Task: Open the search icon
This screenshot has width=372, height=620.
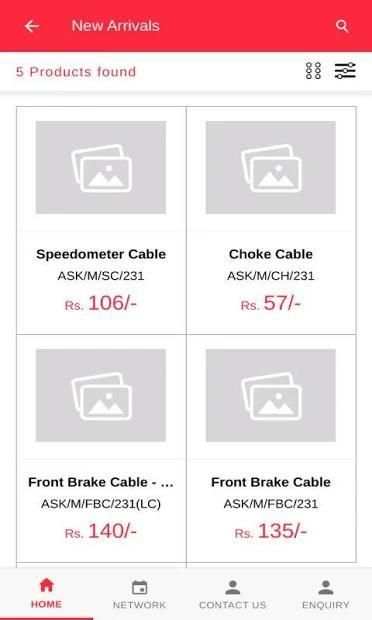Action: pos(342,26)
